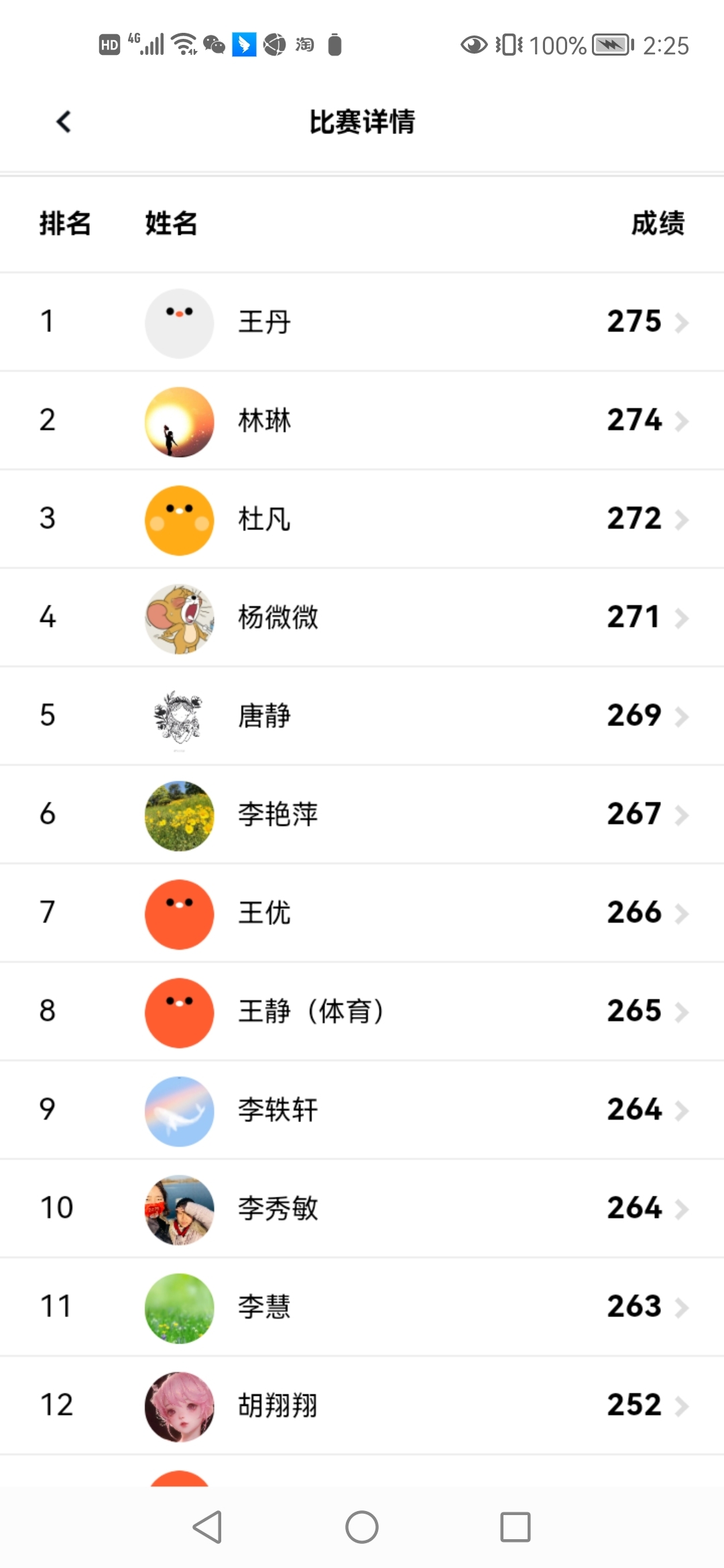Open 杨微微's ranking entry
The height and width of the screenshot is (1568, 724).
click(362, 617)
